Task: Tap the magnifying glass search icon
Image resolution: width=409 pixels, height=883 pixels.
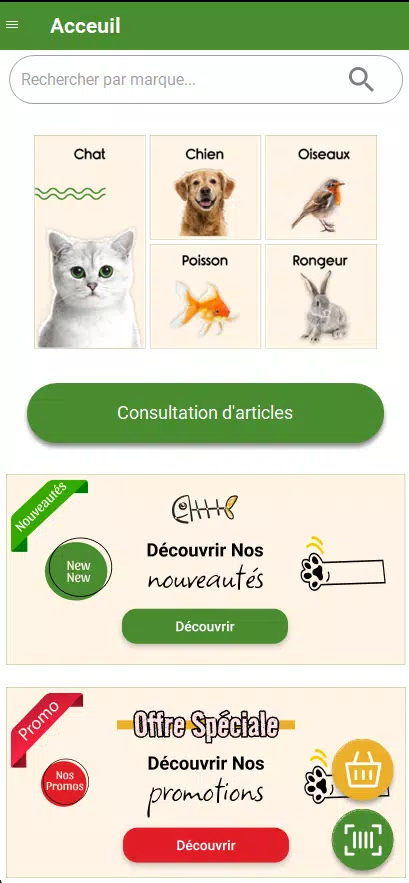Action: click(361, 79)
